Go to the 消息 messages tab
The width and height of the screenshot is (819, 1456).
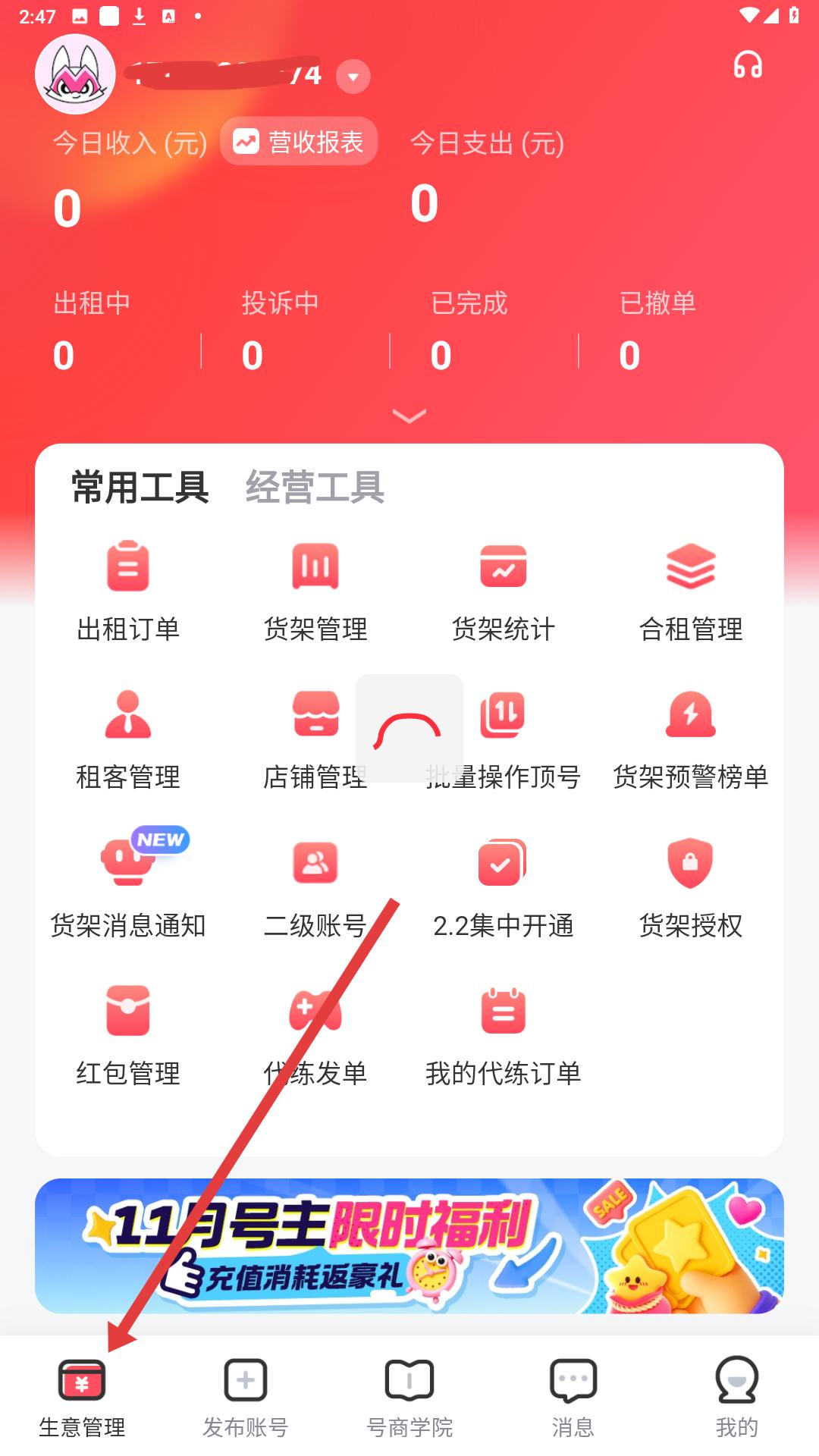pyautogui.click(x=573, y=1397)
